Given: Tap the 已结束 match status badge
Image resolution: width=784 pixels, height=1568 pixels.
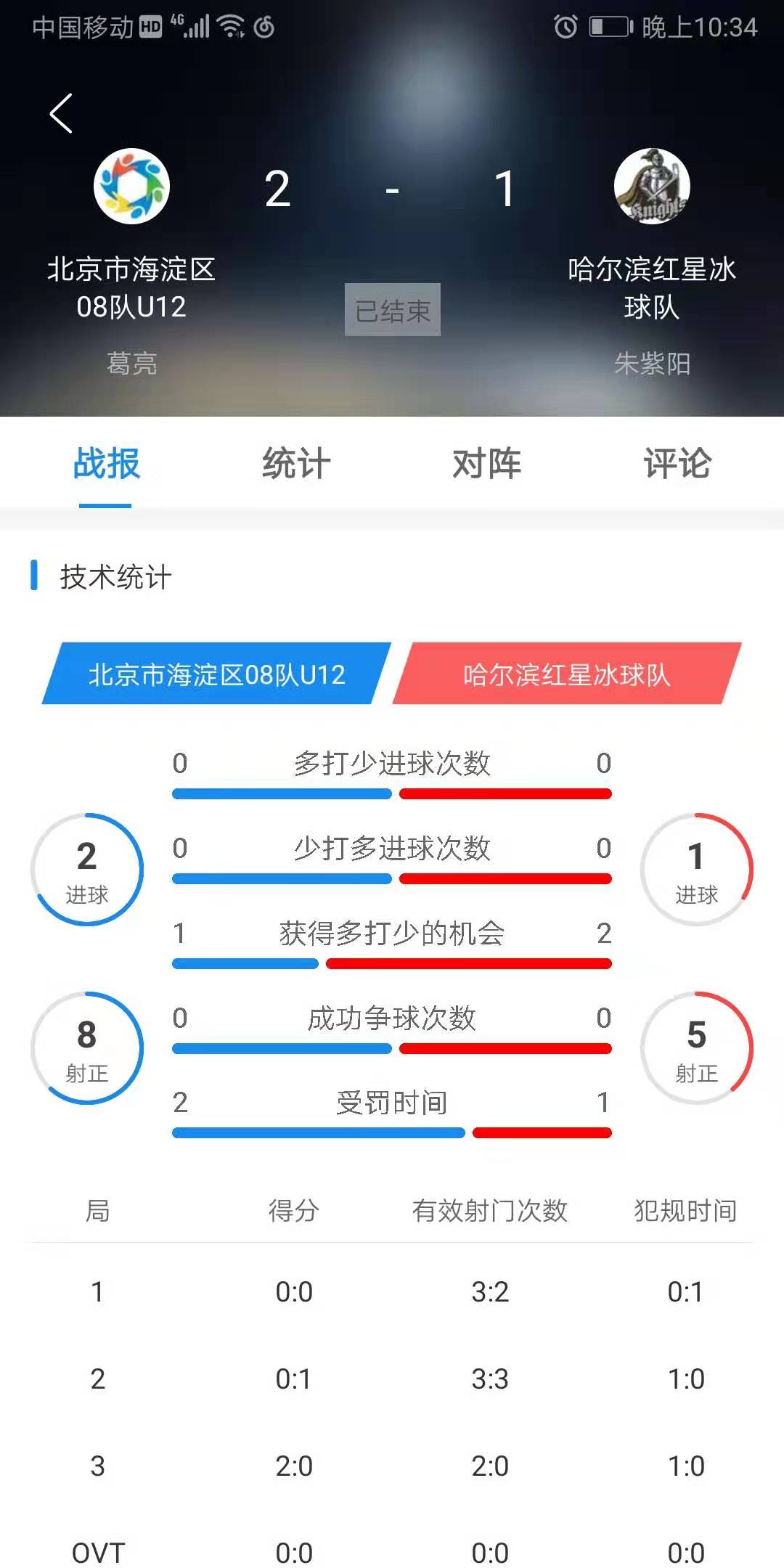Looking at the screenshot, I should click(x=392, y=310).
